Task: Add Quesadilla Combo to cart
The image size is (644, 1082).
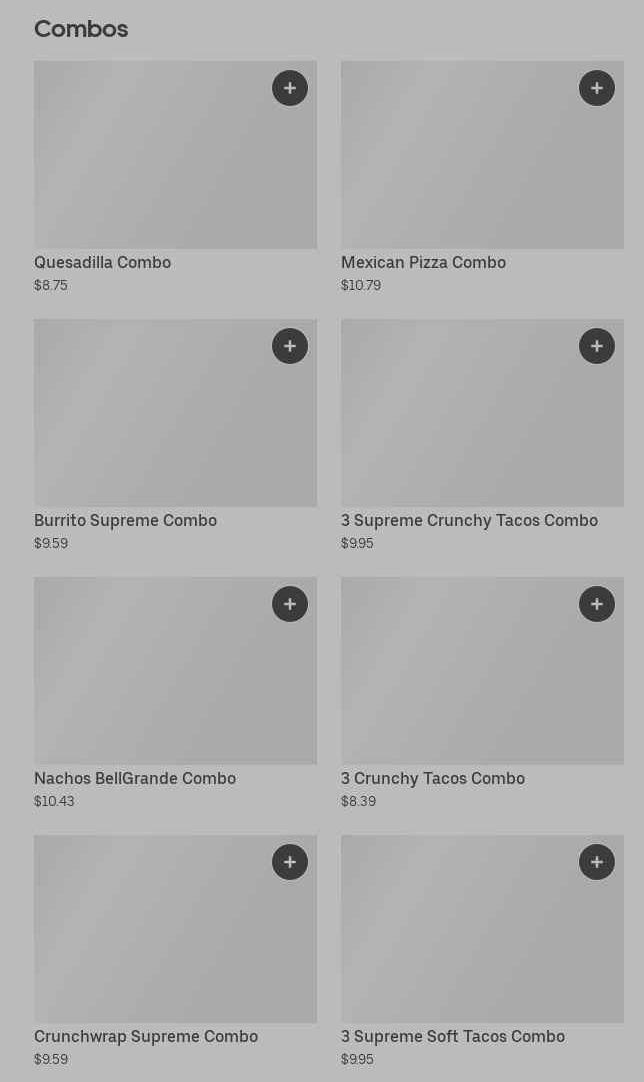Action: click(x=290, y=88)
